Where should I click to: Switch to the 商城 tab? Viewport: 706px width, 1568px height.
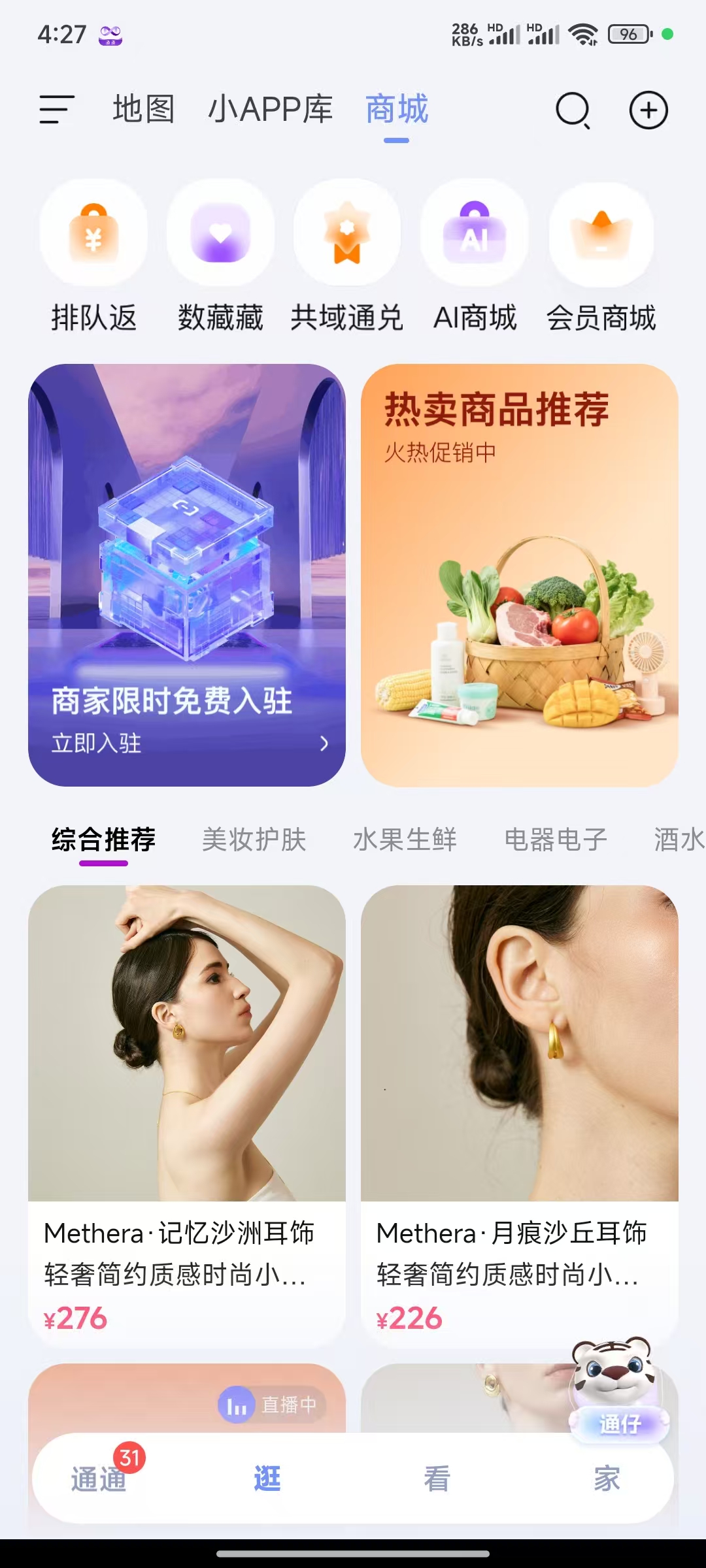[x=397, y=110]
